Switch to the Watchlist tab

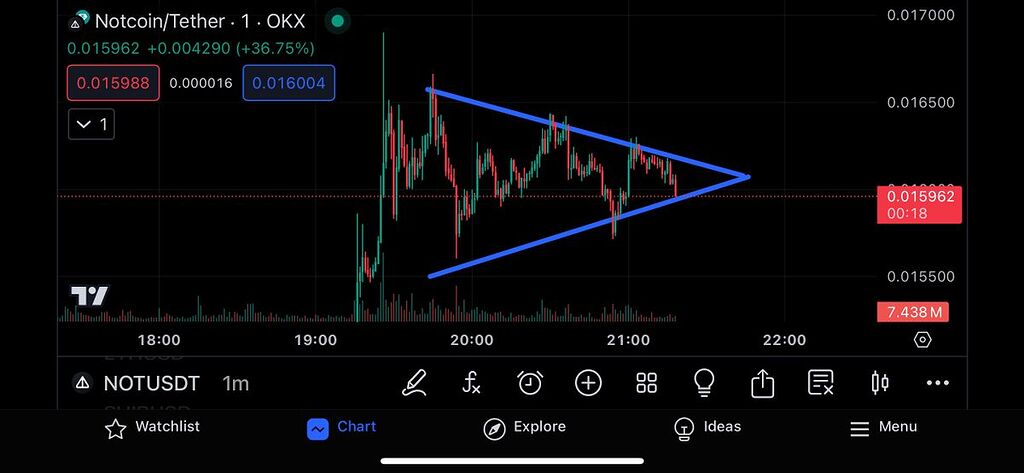point(153,428)
